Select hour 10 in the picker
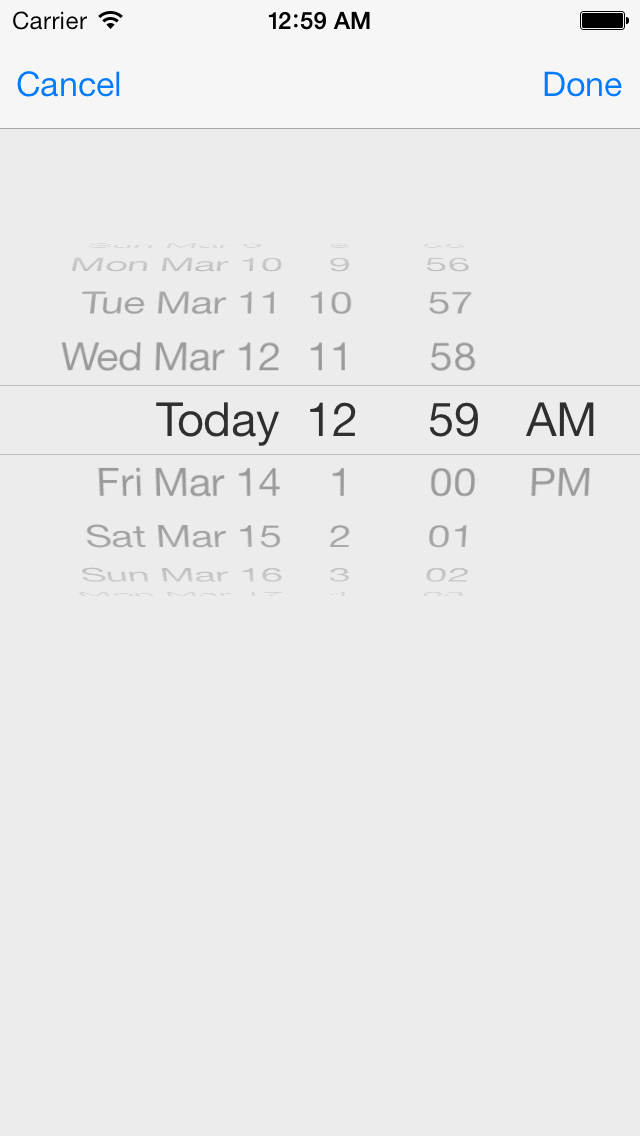 click(x=331, y=303)
